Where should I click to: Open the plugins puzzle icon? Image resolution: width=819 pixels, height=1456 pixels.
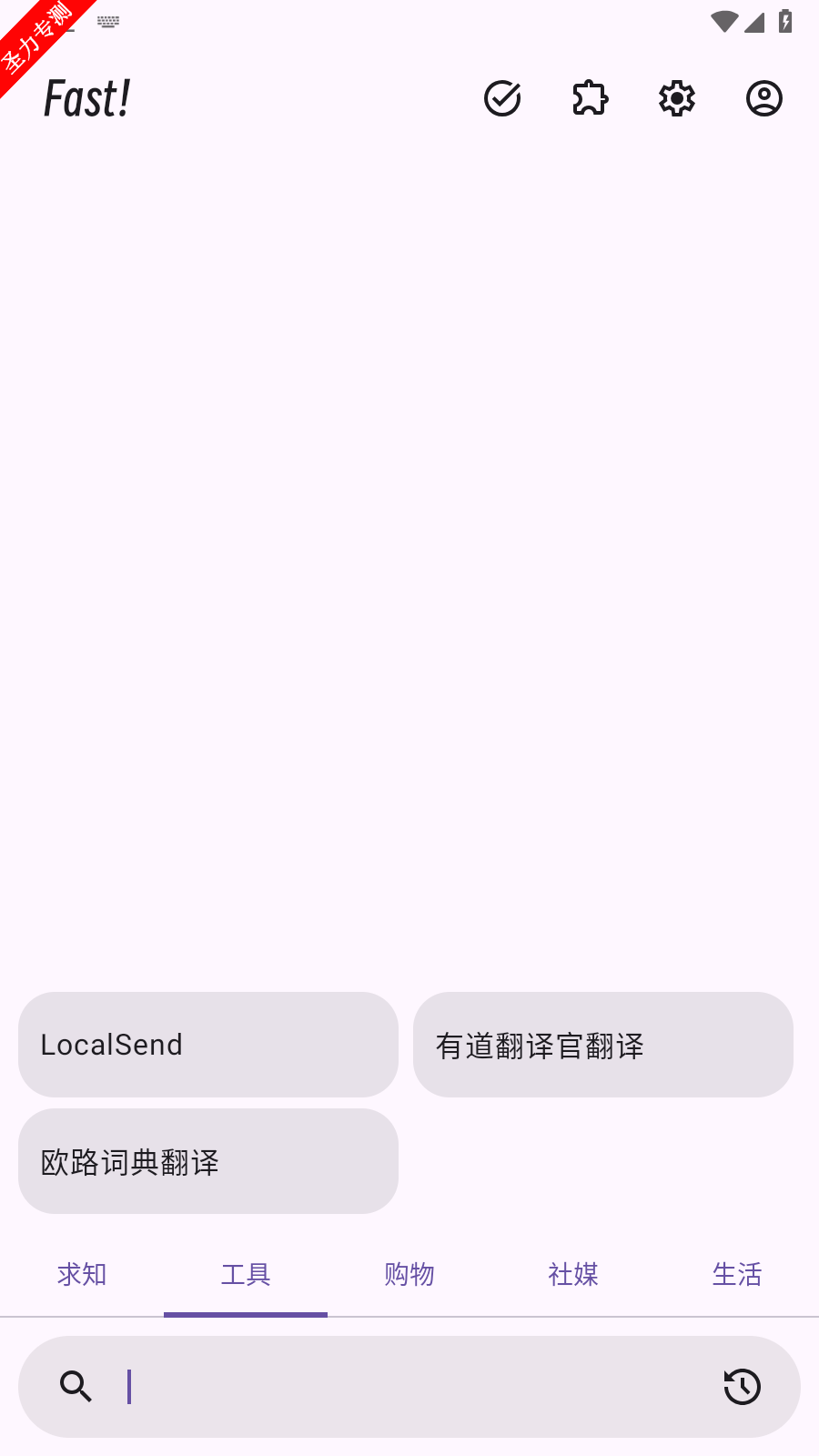(590, 98)
